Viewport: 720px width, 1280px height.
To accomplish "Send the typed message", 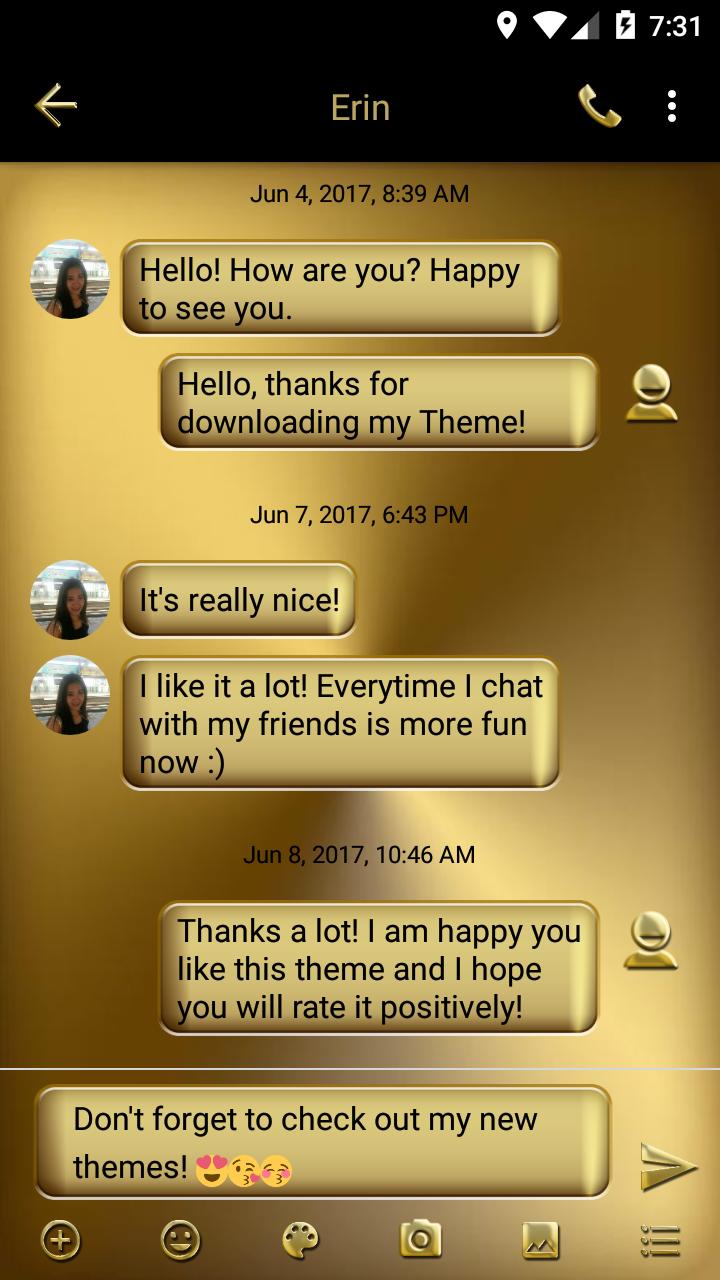I will [667, 1166].
